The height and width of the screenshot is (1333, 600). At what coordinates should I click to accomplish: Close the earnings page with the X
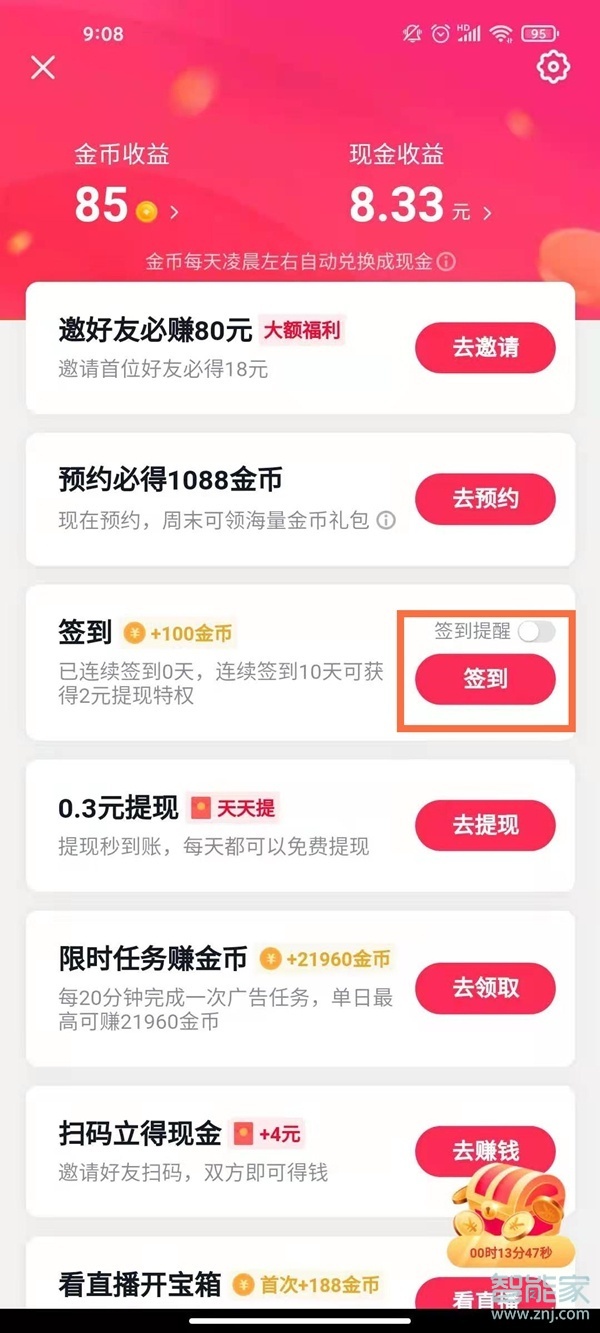[43, 68]
